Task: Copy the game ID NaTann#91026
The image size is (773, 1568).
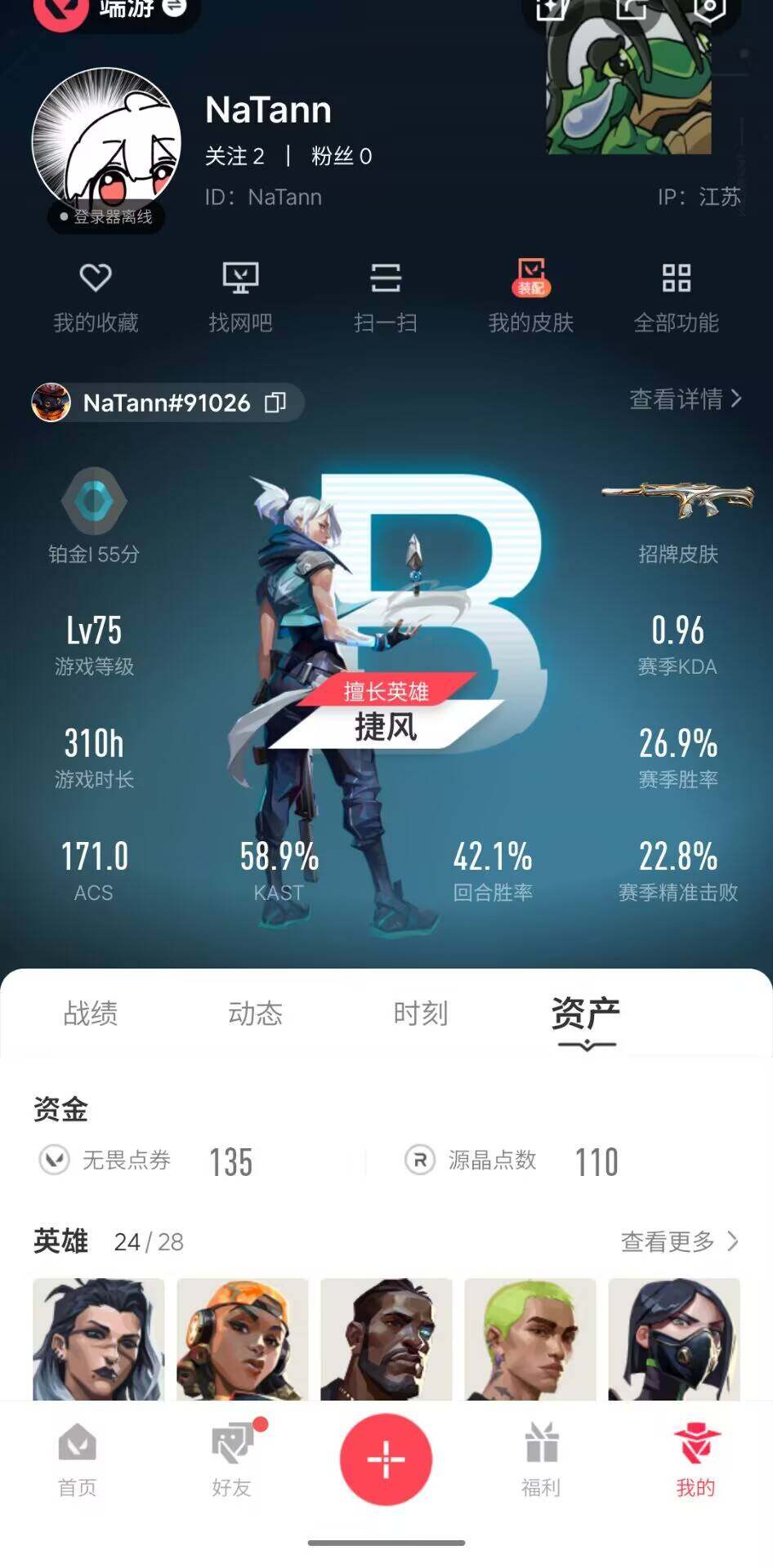Action: click(x=275, y=403)
